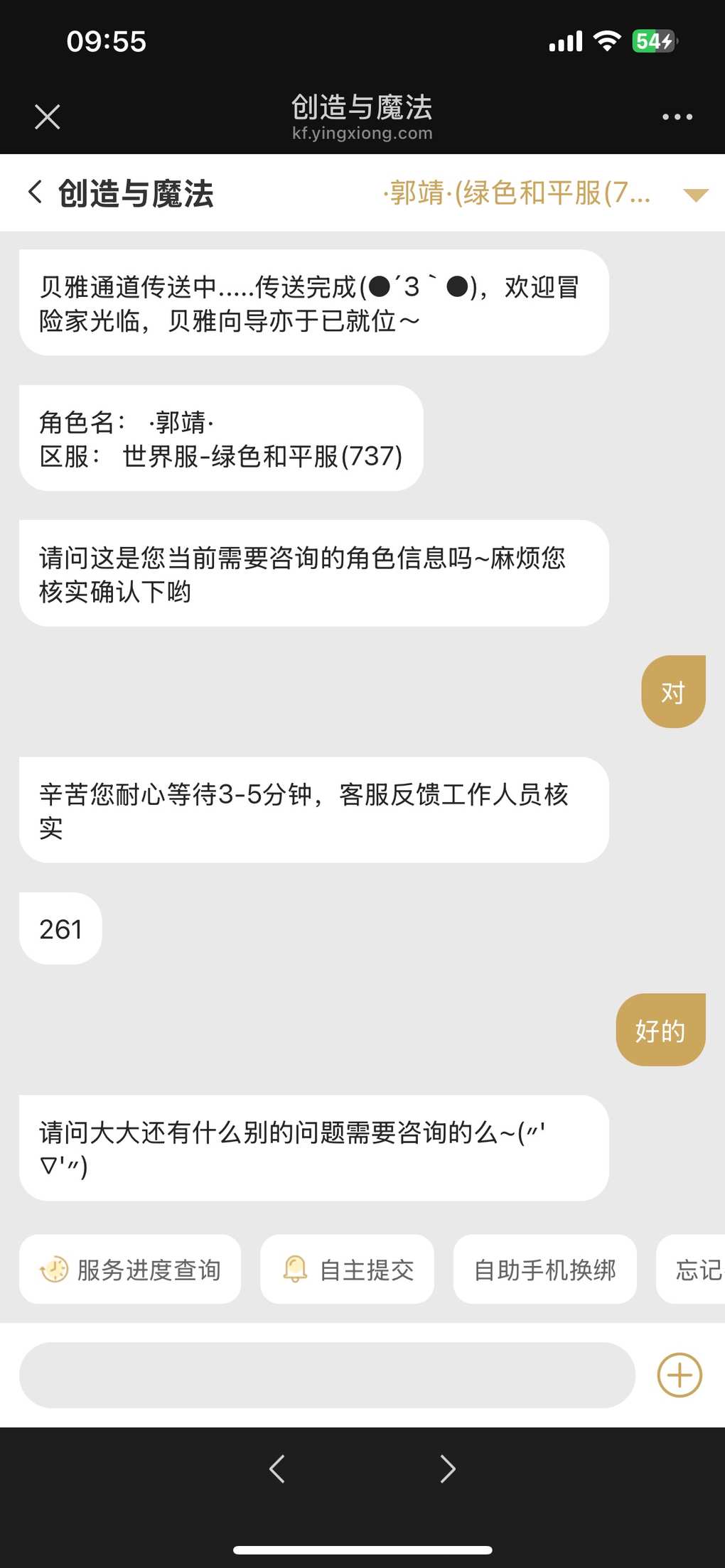Select the 自主提交 chip
The height and width of the screenshot is (1568, 725).
tap(347, 1270)
